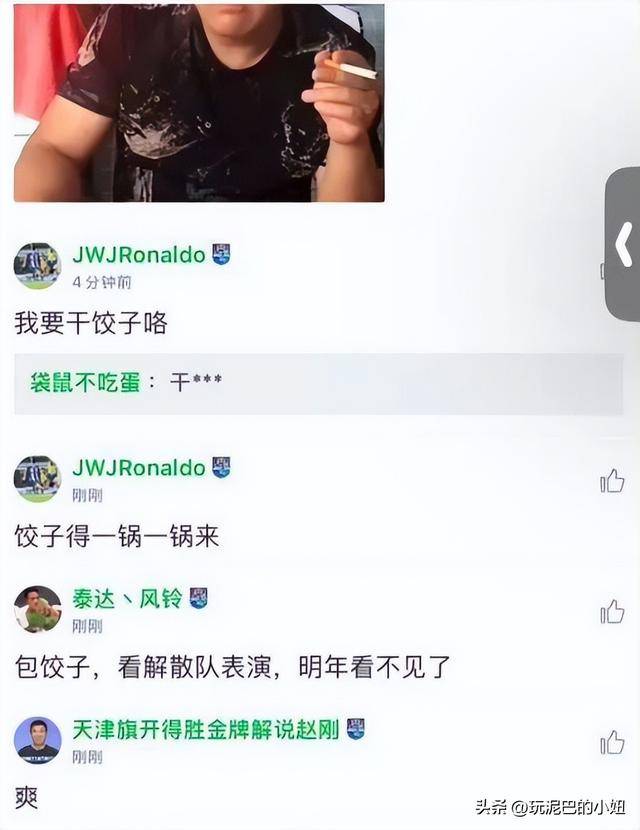Like 天津旗开得胜金牌解说赵刚's comment
The image size is (640, 830).
612,742
